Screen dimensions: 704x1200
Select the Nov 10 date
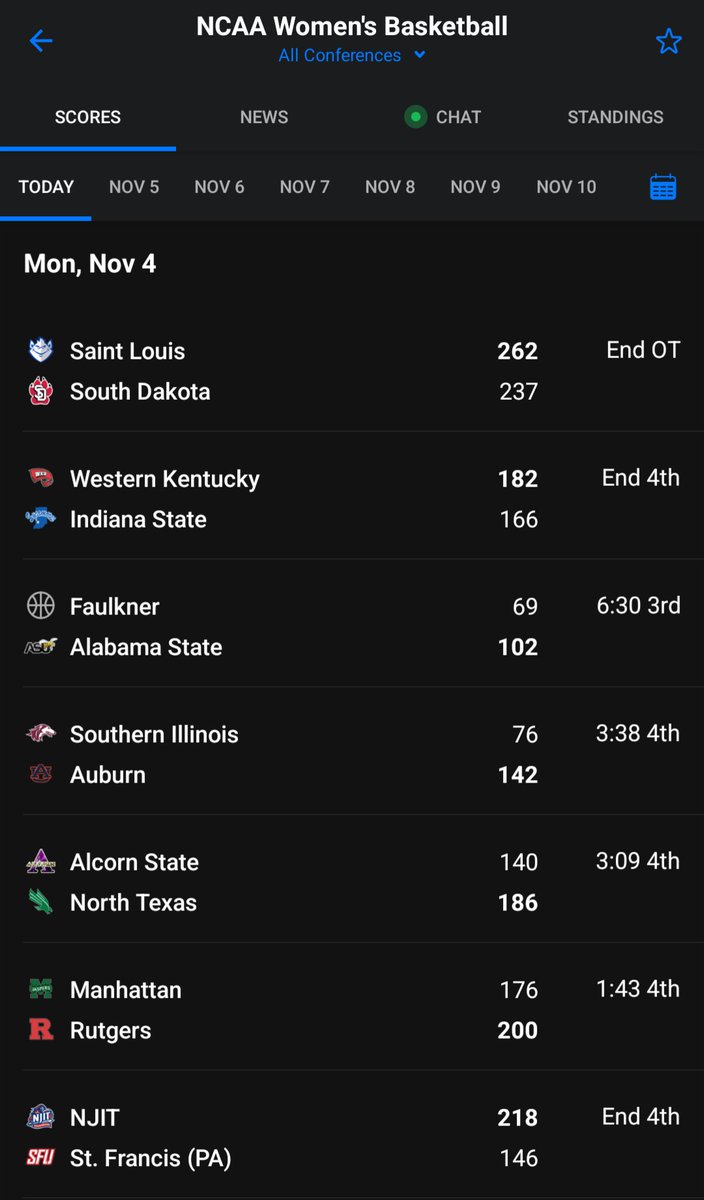pyautogui.click(x=566, y=187)
